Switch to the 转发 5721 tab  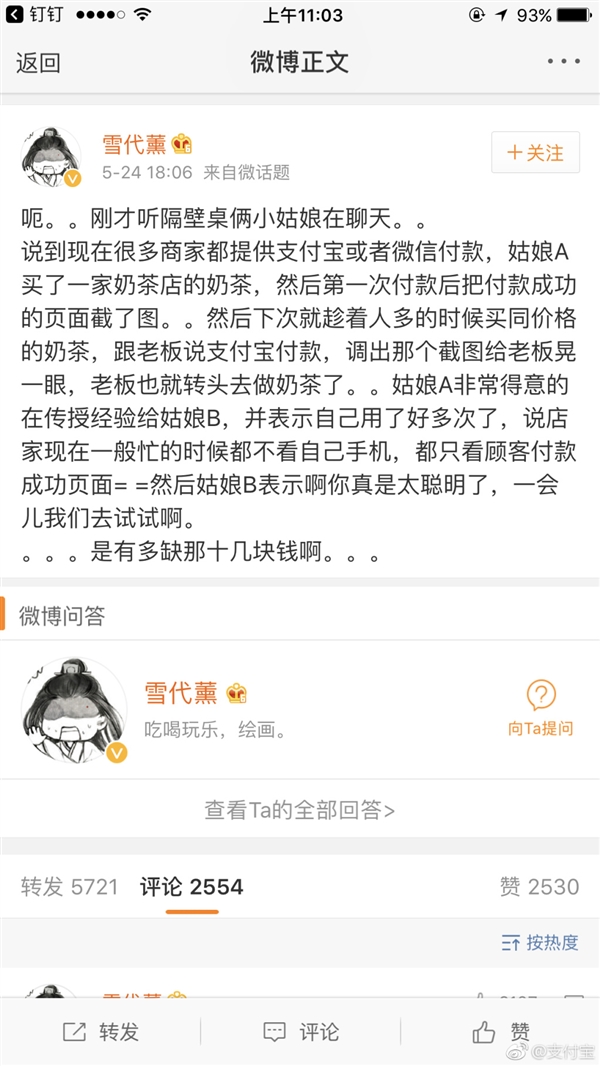point(69,887)
